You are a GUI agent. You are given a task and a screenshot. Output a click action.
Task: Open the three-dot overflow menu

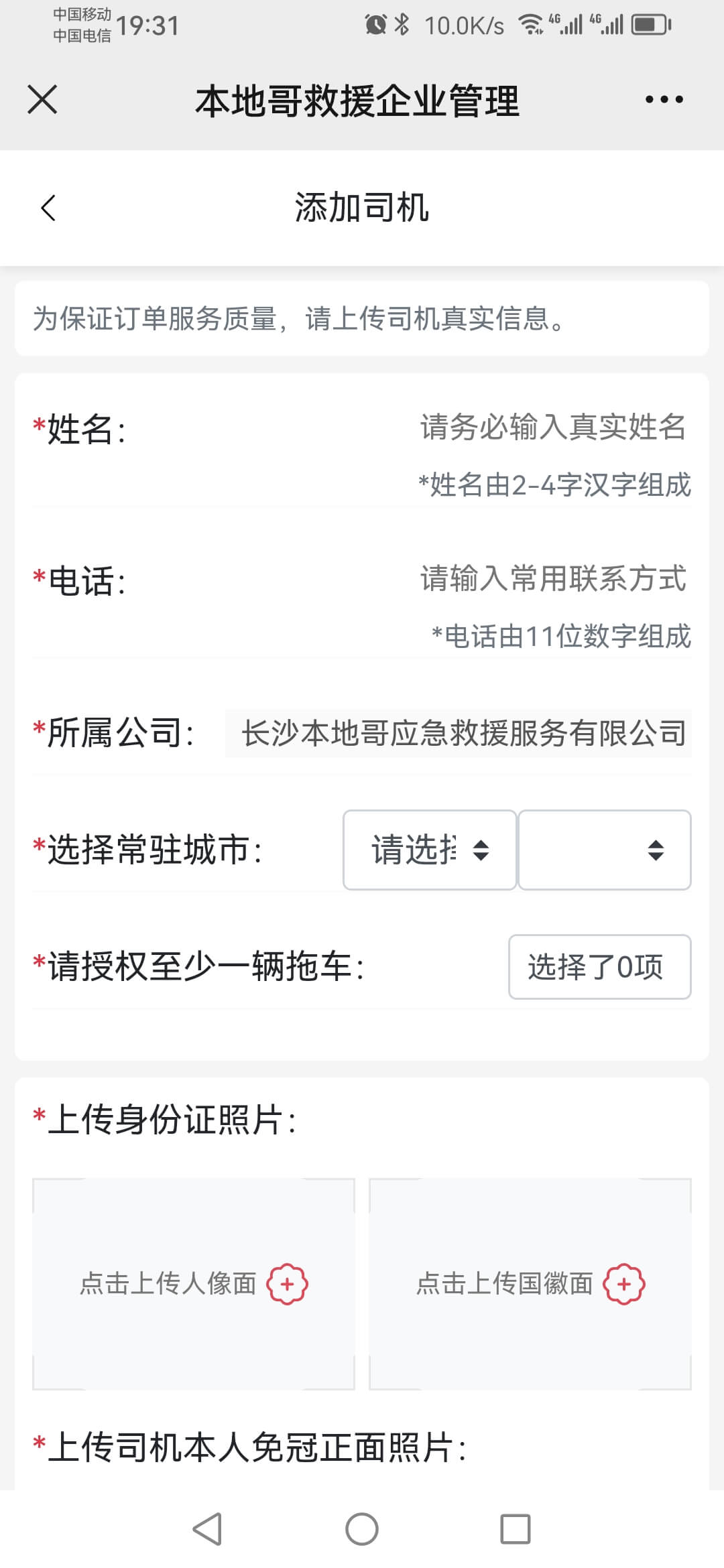pyautogui.click(x=664, y=100)
